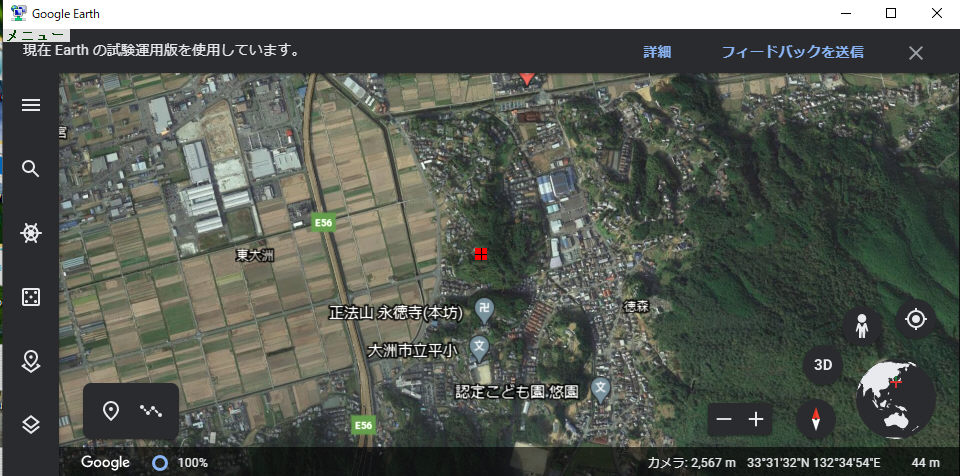Image resolution: width=960 pixels, height=476 pixels.
Task: Tap the mini globe overview
Action: click(895, 396)
